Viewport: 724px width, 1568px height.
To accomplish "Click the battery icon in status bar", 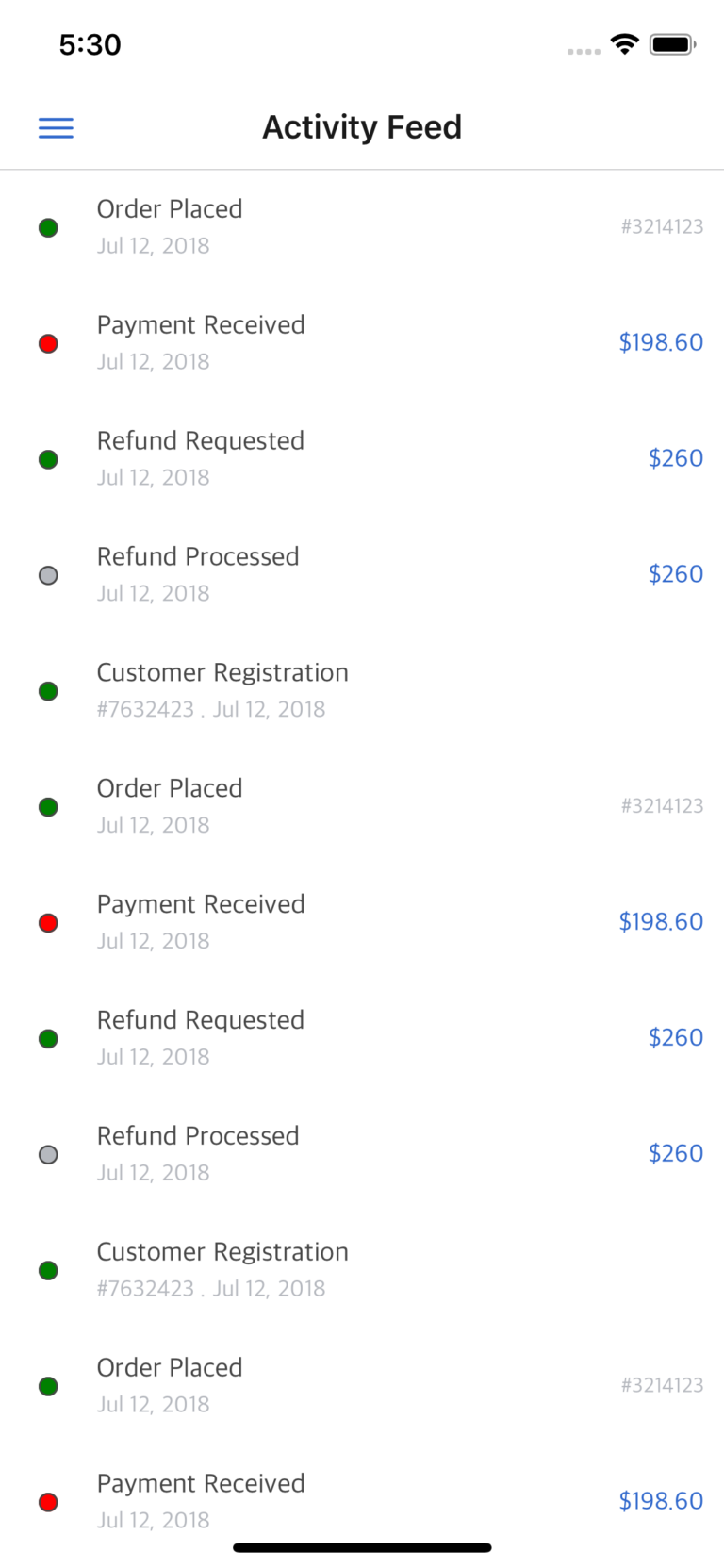I will click(x=671, y=43).
